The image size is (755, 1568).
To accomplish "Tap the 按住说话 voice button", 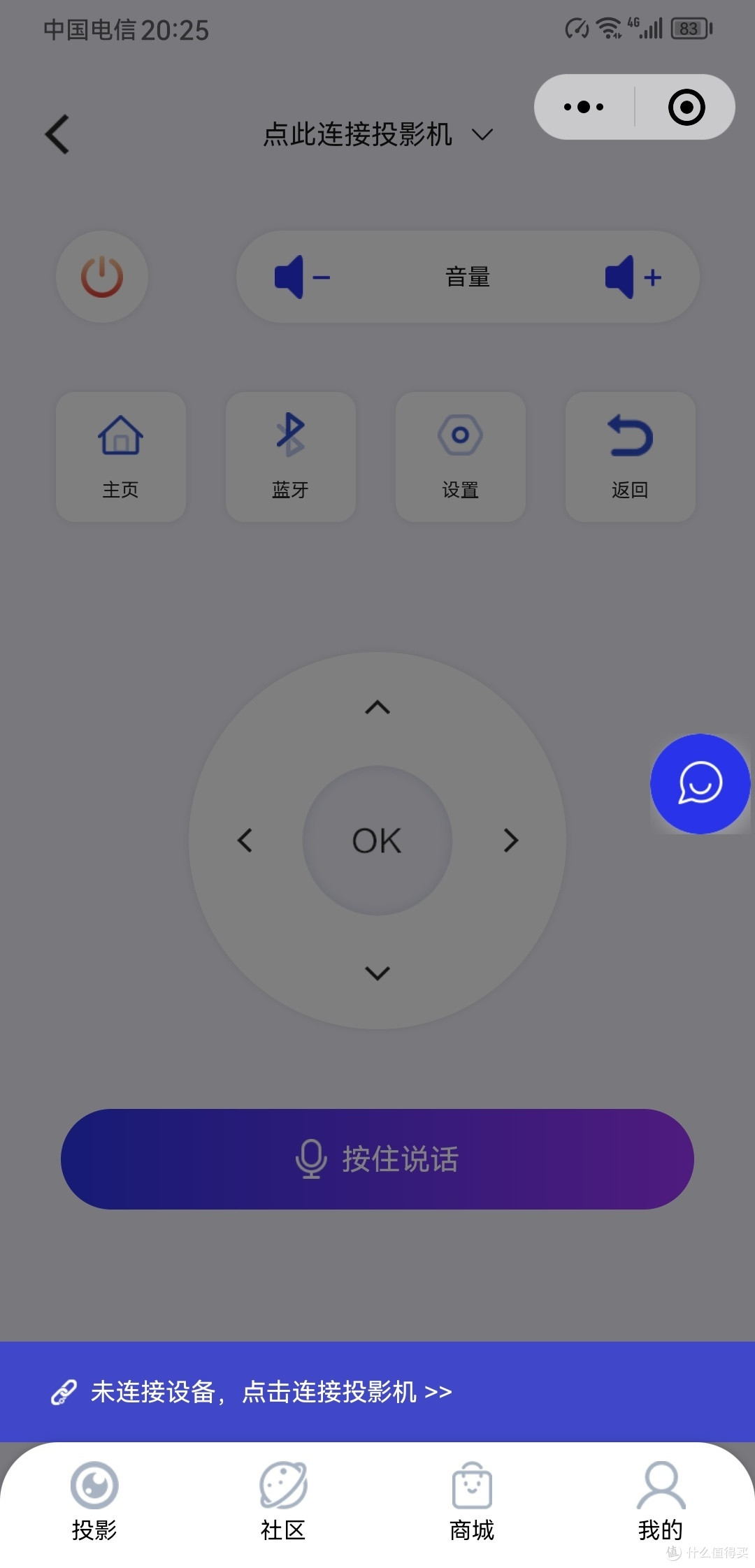I will [x=377, y=1159].
